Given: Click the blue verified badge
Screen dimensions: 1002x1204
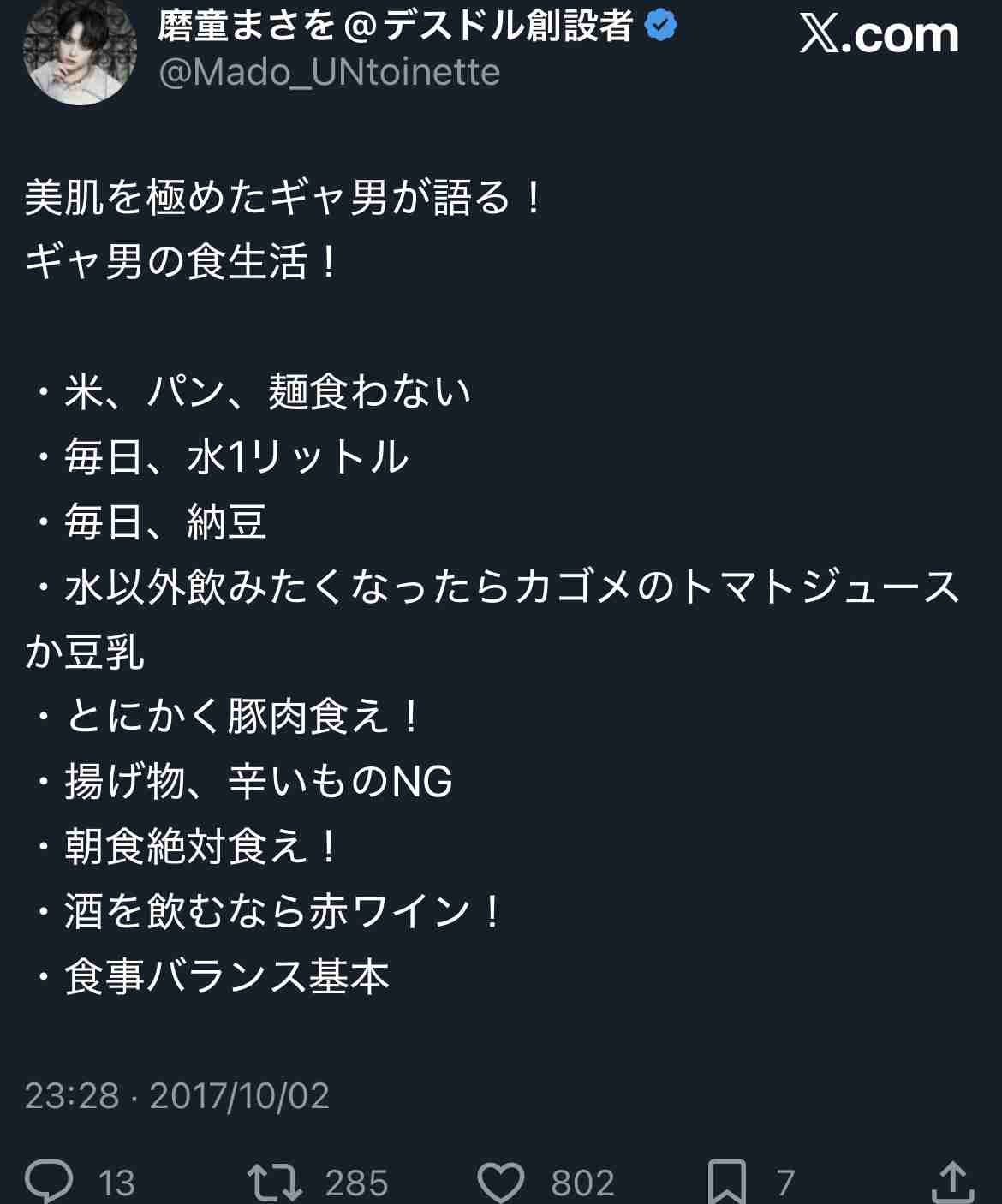Looking at the screenshot, I should coord(659,26).
